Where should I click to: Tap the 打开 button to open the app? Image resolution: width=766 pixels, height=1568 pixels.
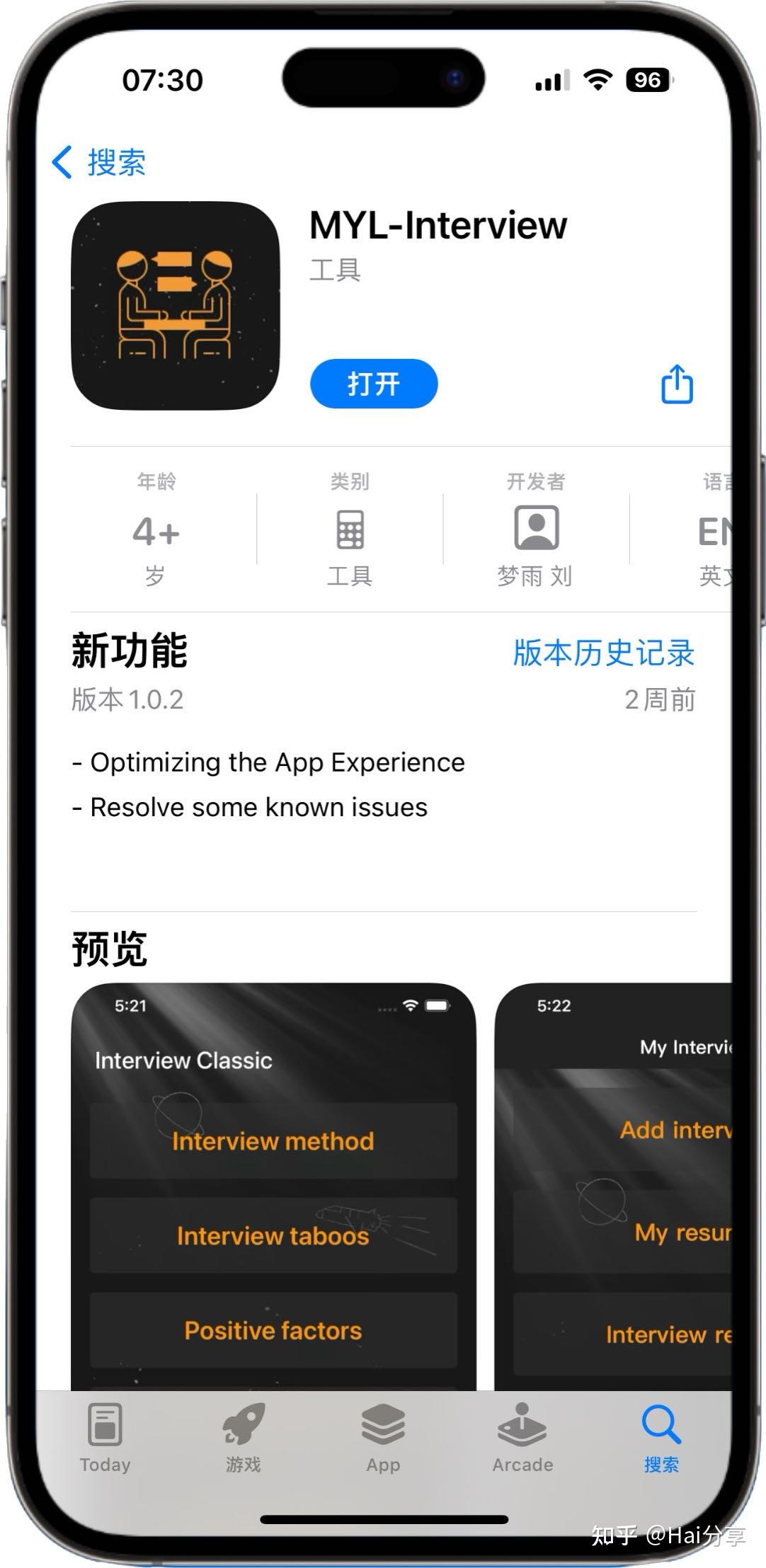point(374,384)
